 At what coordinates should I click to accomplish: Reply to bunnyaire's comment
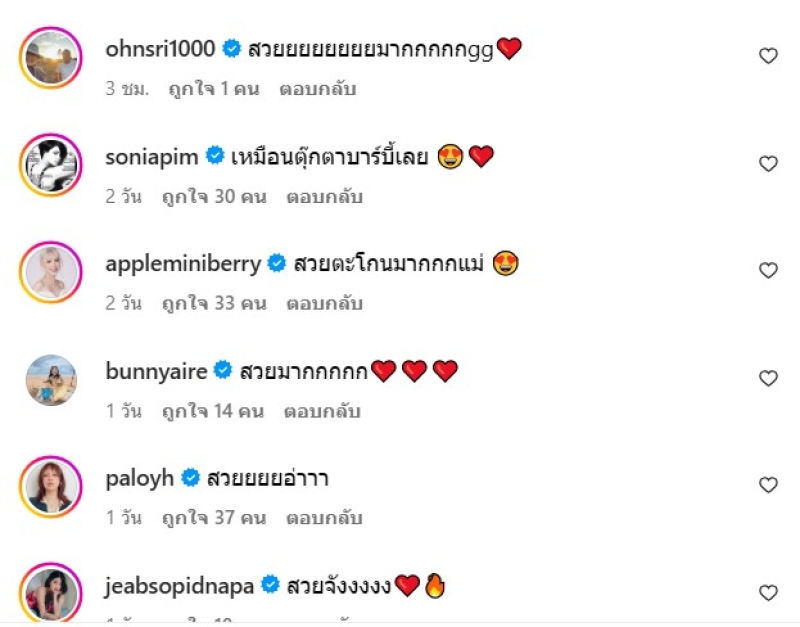(321, 411)
